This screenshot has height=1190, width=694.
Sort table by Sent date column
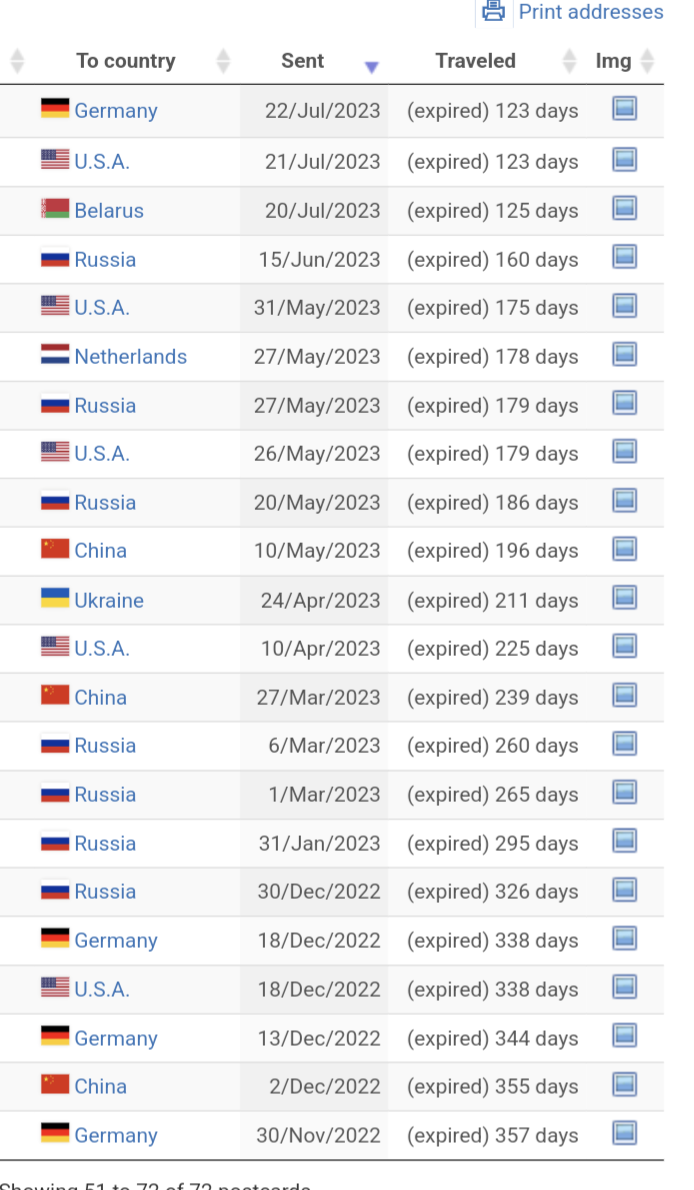coord(302,61)
